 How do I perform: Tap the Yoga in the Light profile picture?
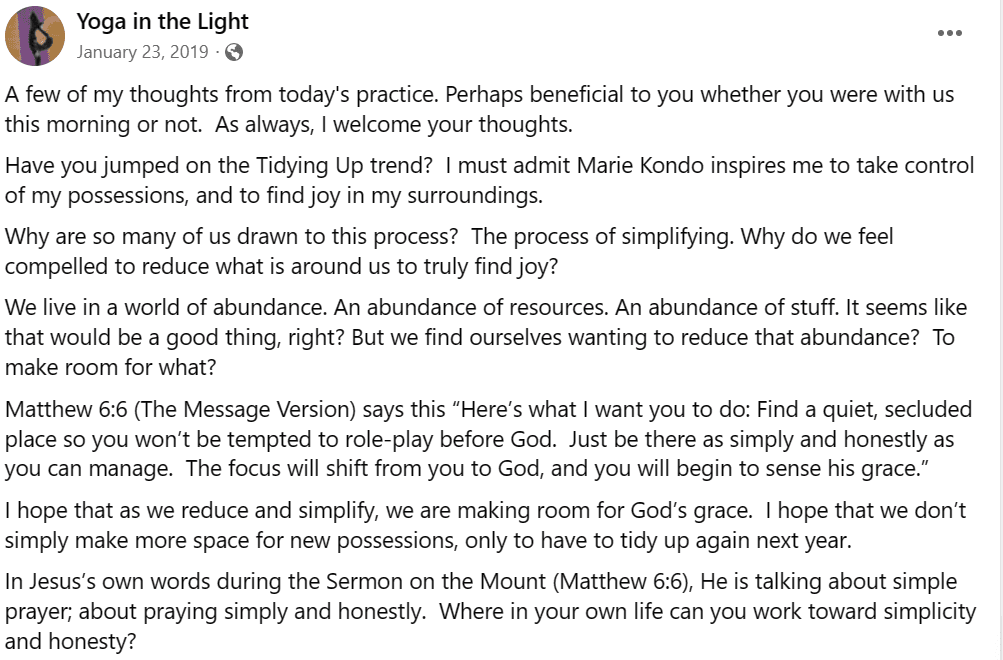coord(35,36)
